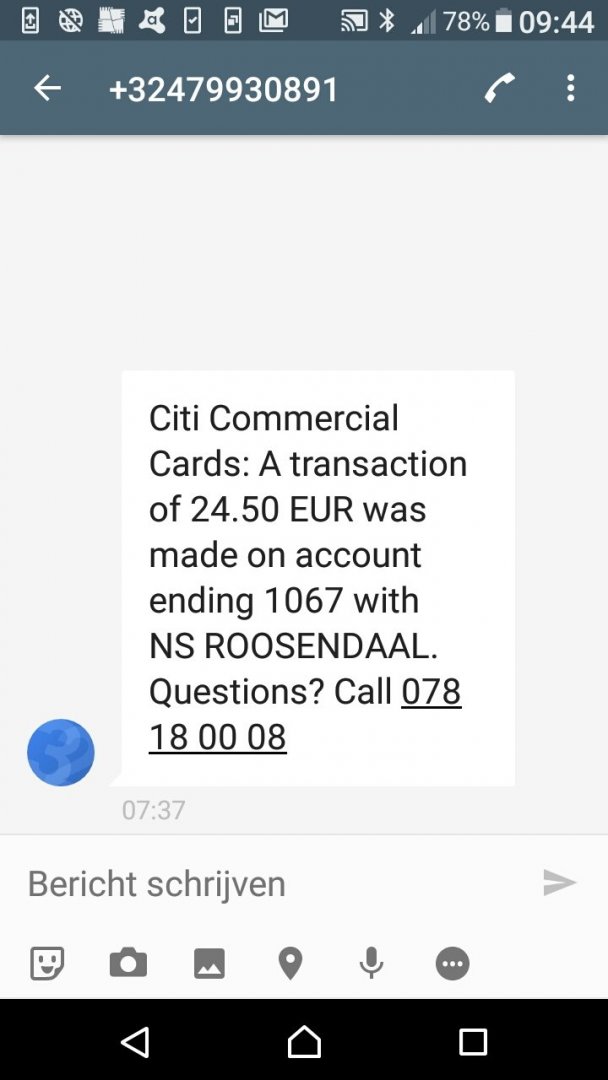The height and width of the screenshot is (1080, 608).
Task: Attach a photo with the camera
Action: [x=128, y=963]
